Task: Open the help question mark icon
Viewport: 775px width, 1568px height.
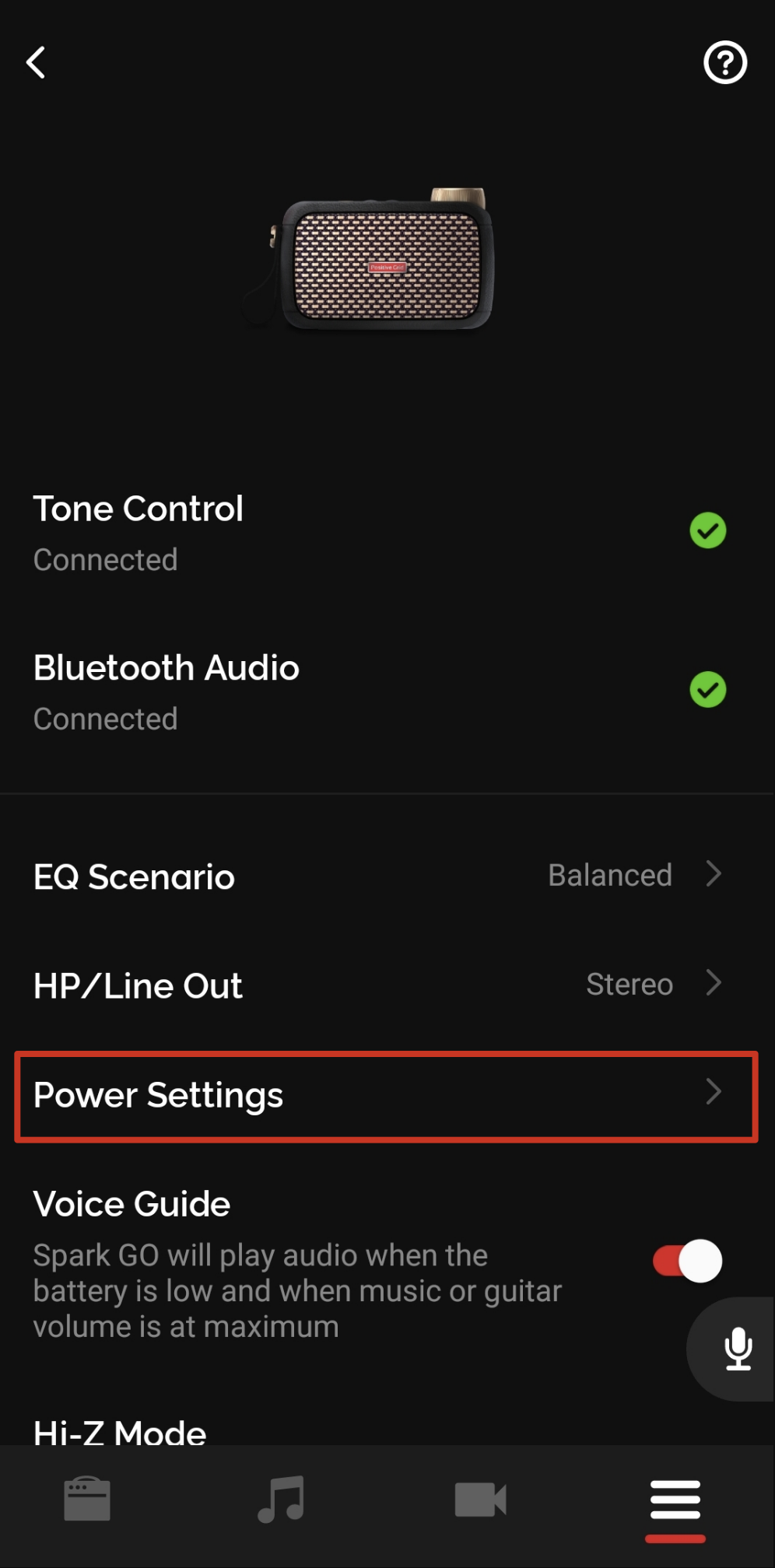Action: pyautogui.click(x=725, y=62)
